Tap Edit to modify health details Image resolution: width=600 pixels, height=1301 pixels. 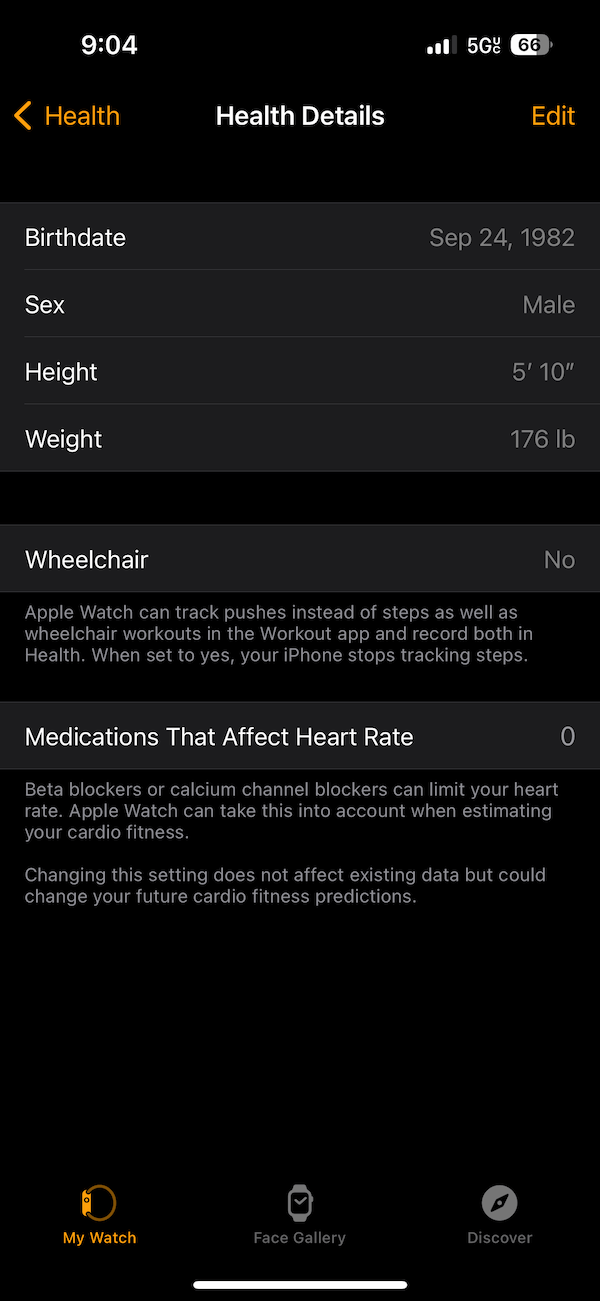pos(553,116)
